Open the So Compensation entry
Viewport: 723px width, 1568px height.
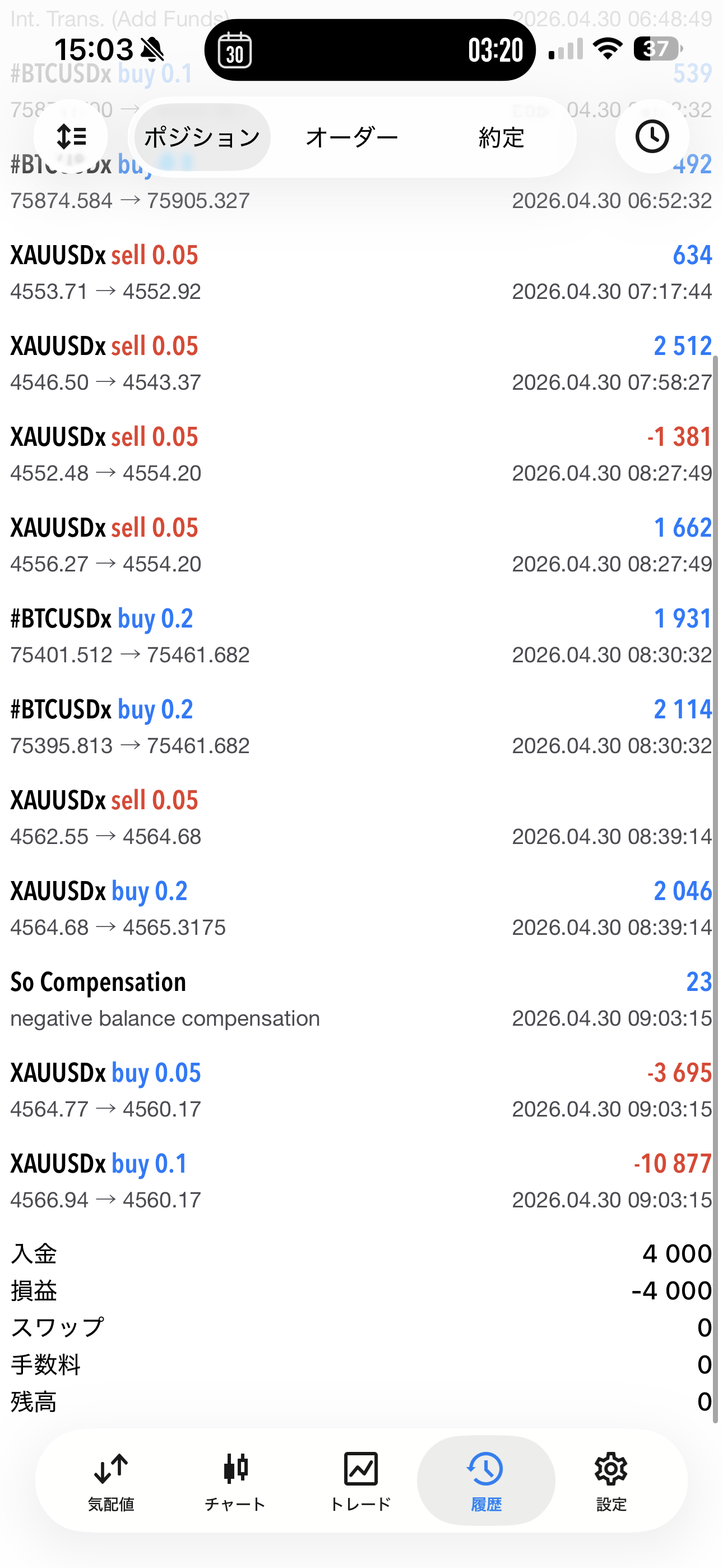click(x=361, y=999)
